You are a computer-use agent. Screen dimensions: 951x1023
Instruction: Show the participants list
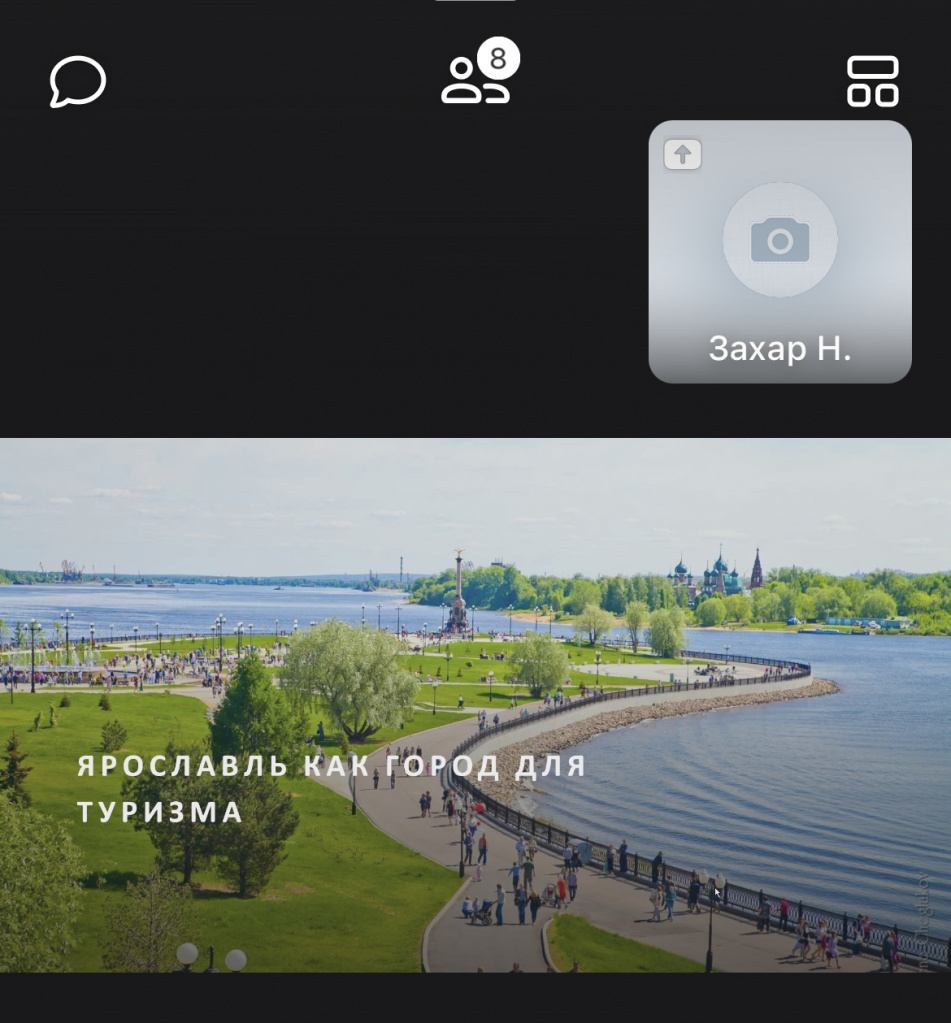pyautogui.click(x=476, y=80)
